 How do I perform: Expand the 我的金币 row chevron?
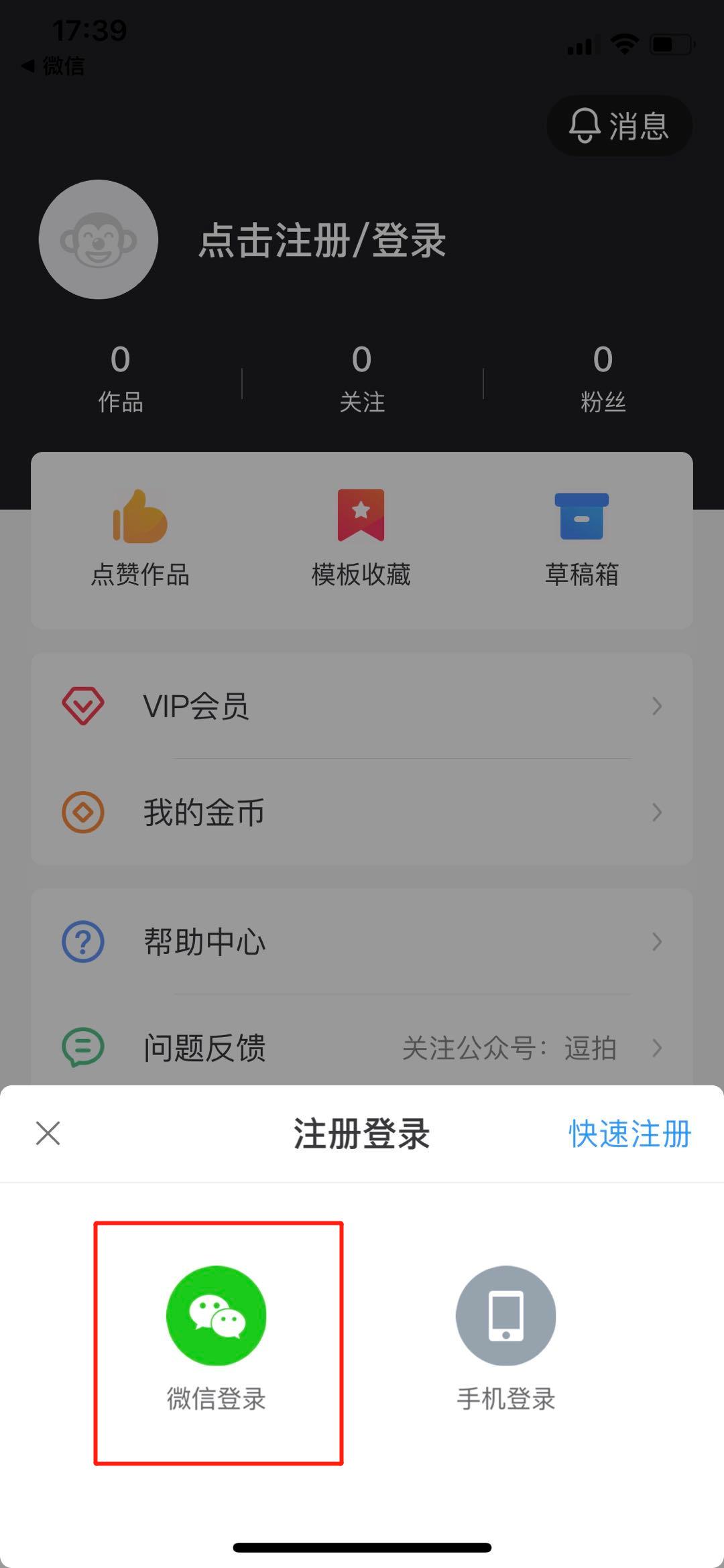[x=656, y=812]
